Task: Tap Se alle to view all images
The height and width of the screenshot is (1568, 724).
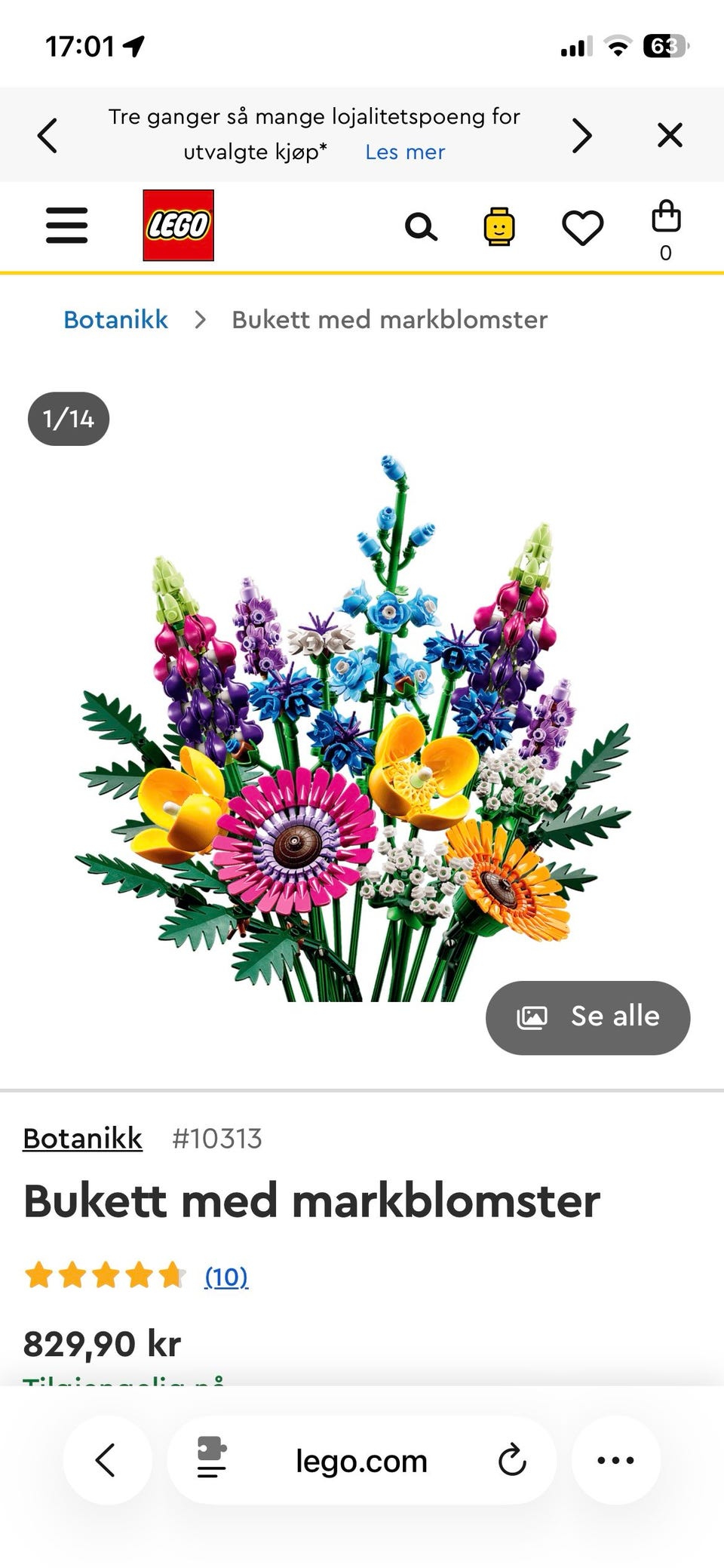Action: 587,1017
